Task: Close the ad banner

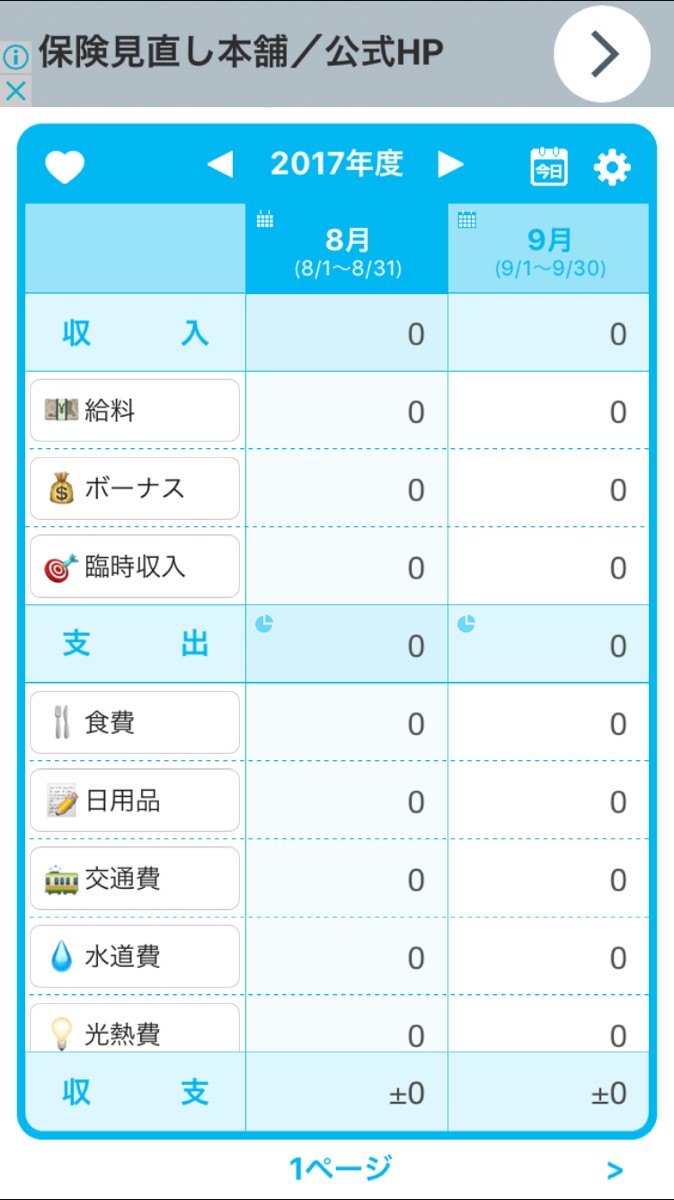Action: [15, 92]
